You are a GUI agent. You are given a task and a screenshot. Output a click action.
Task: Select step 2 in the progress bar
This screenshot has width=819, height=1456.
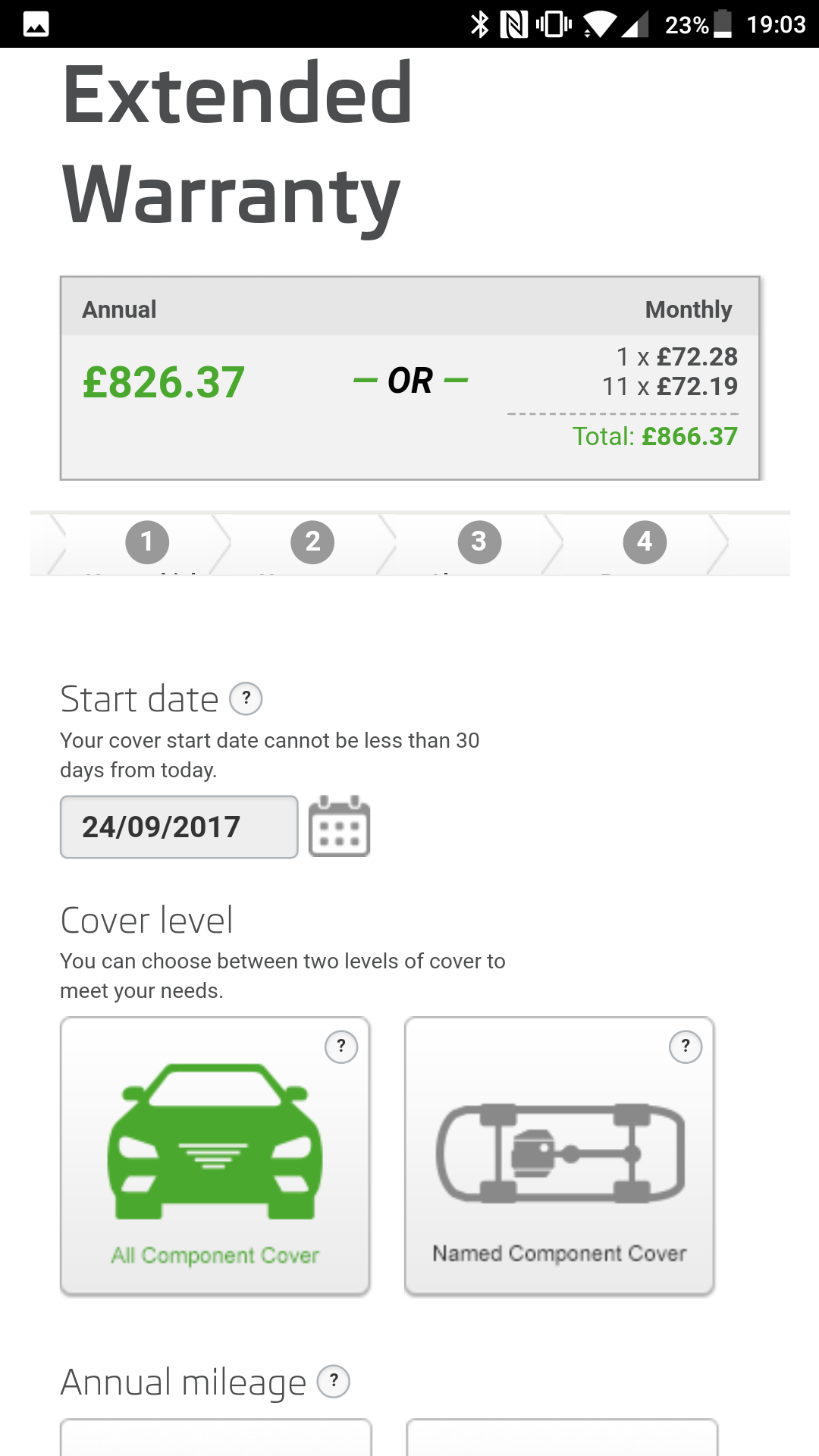coord(312,541)
